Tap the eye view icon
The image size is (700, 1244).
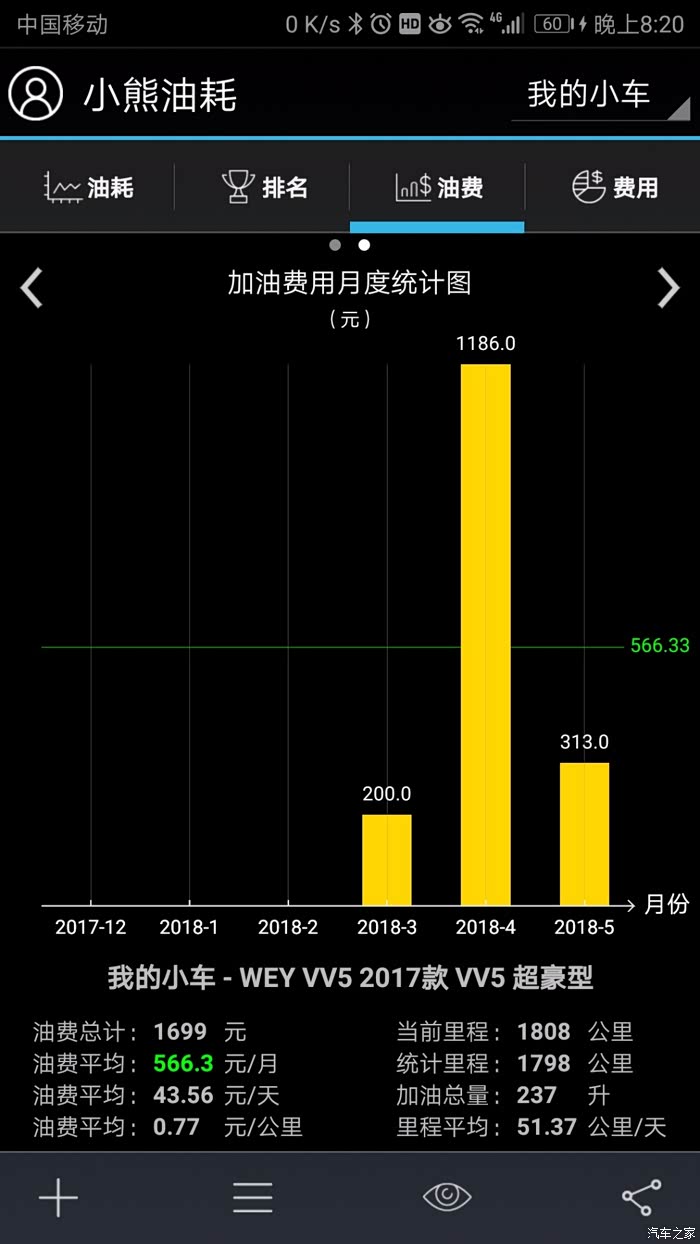pyautogui.click(x=446, y=1197)
